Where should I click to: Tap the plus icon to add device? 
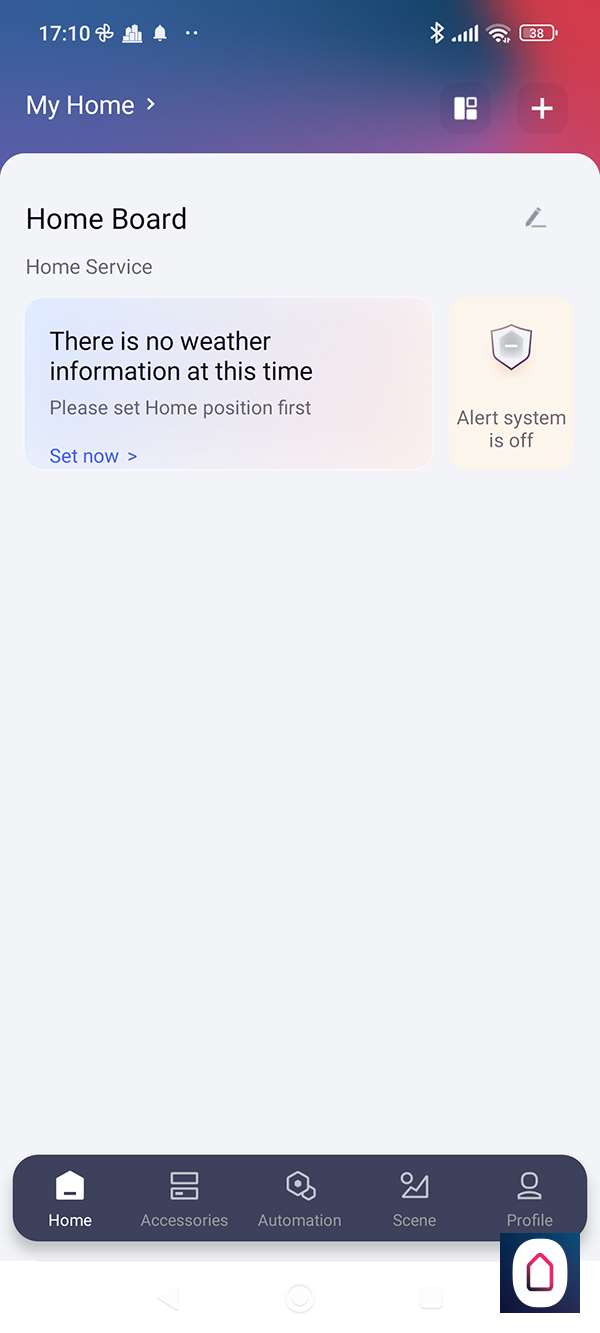tap(542, 108)
